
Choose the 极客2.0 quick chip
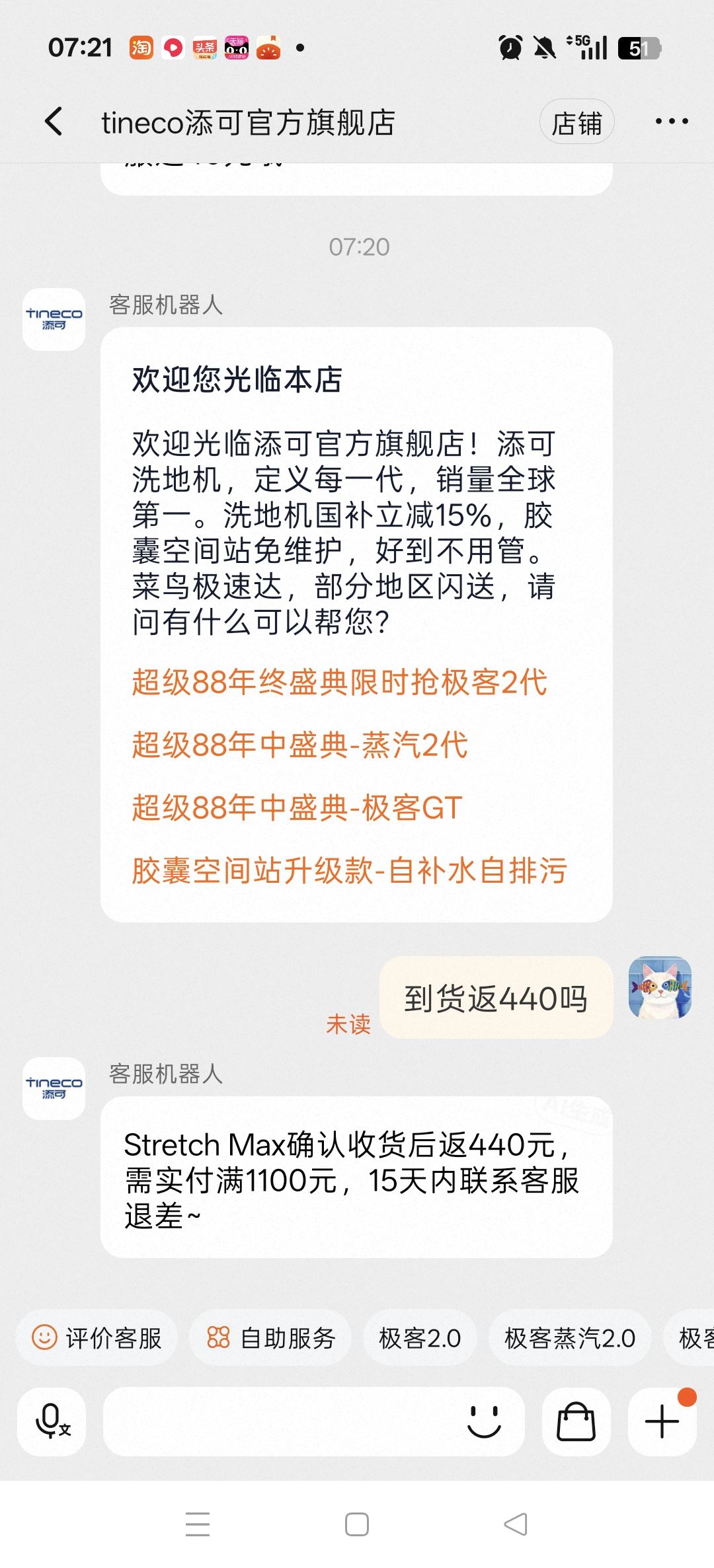(420, 1339)
